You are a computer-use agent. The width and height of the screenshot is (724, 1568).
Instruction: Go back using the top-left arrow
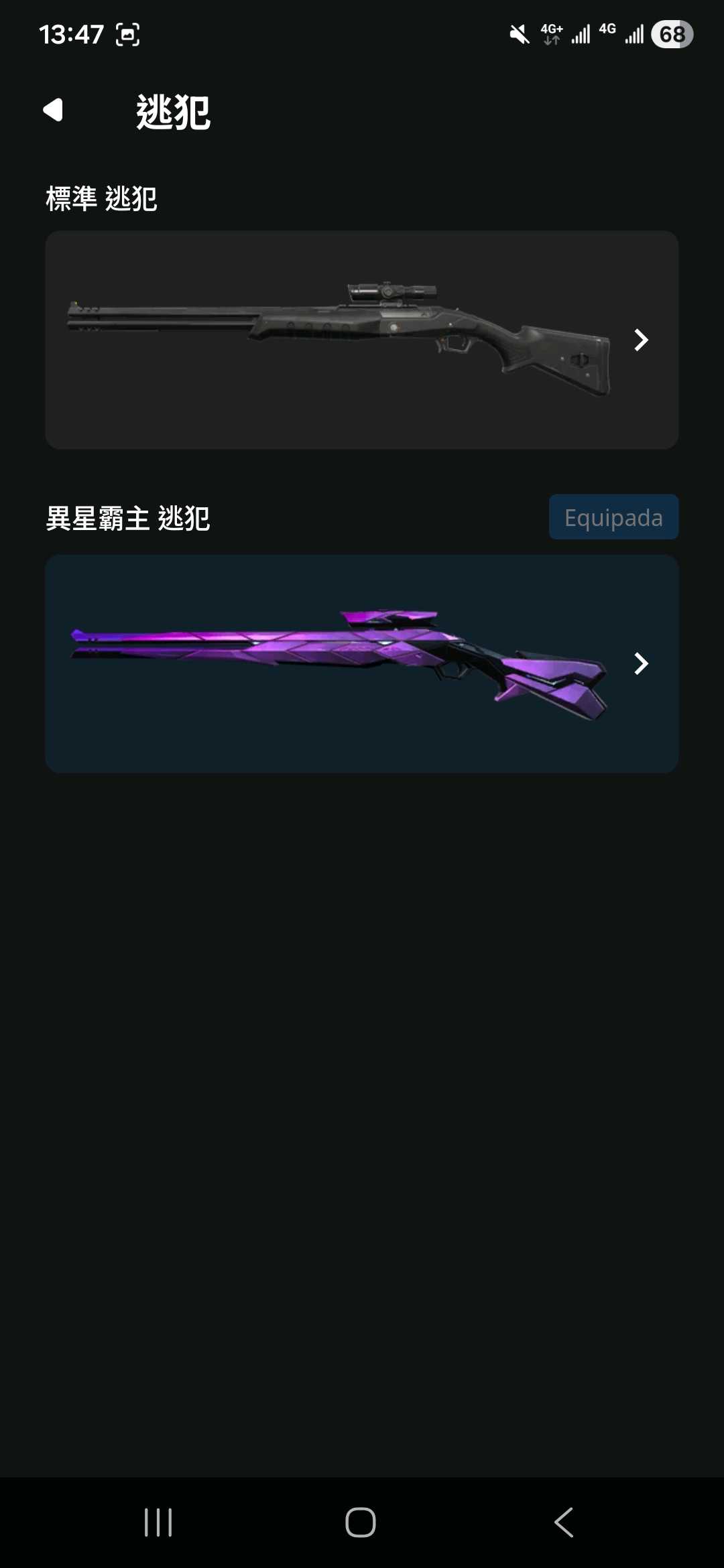coord(53,110)
